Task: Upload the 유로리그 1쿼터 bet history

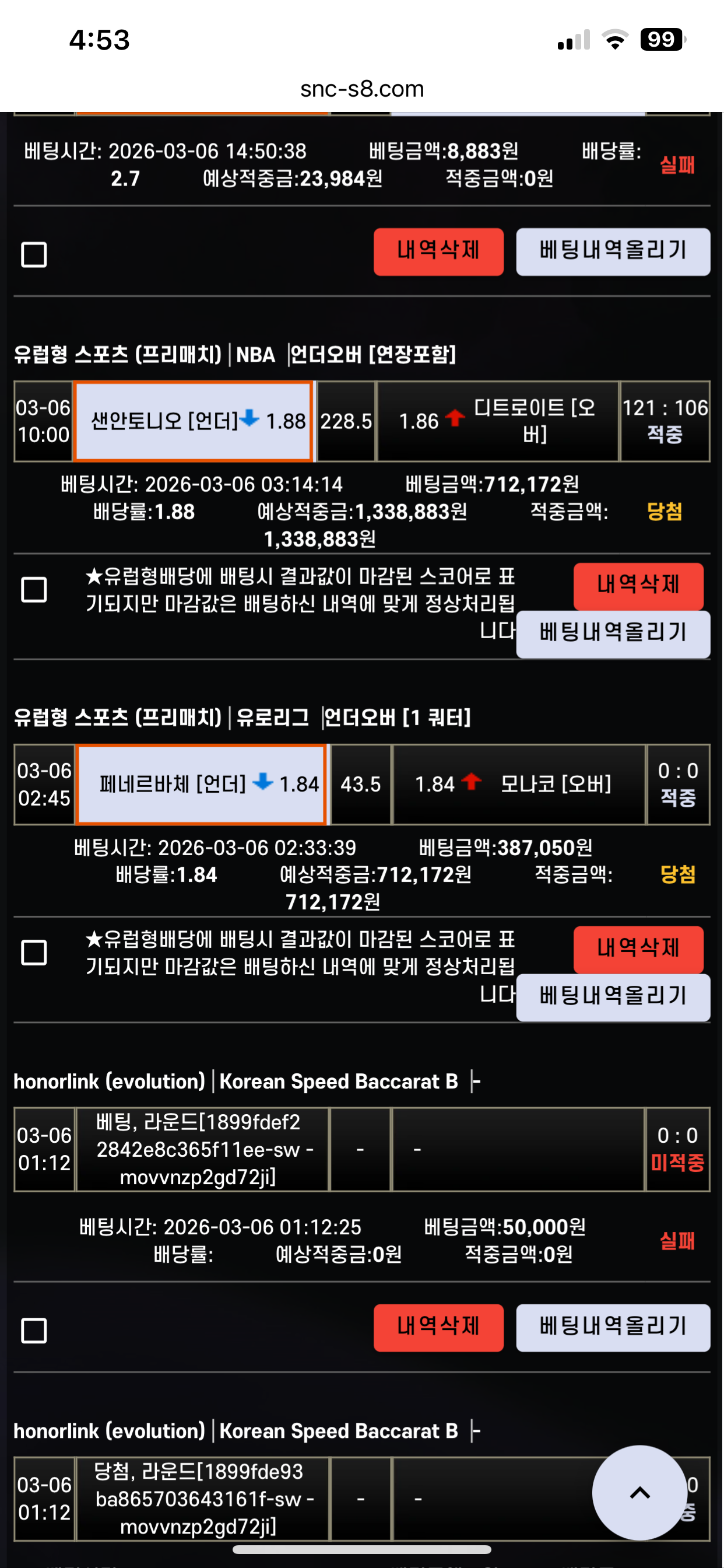Action: (613, 996)
